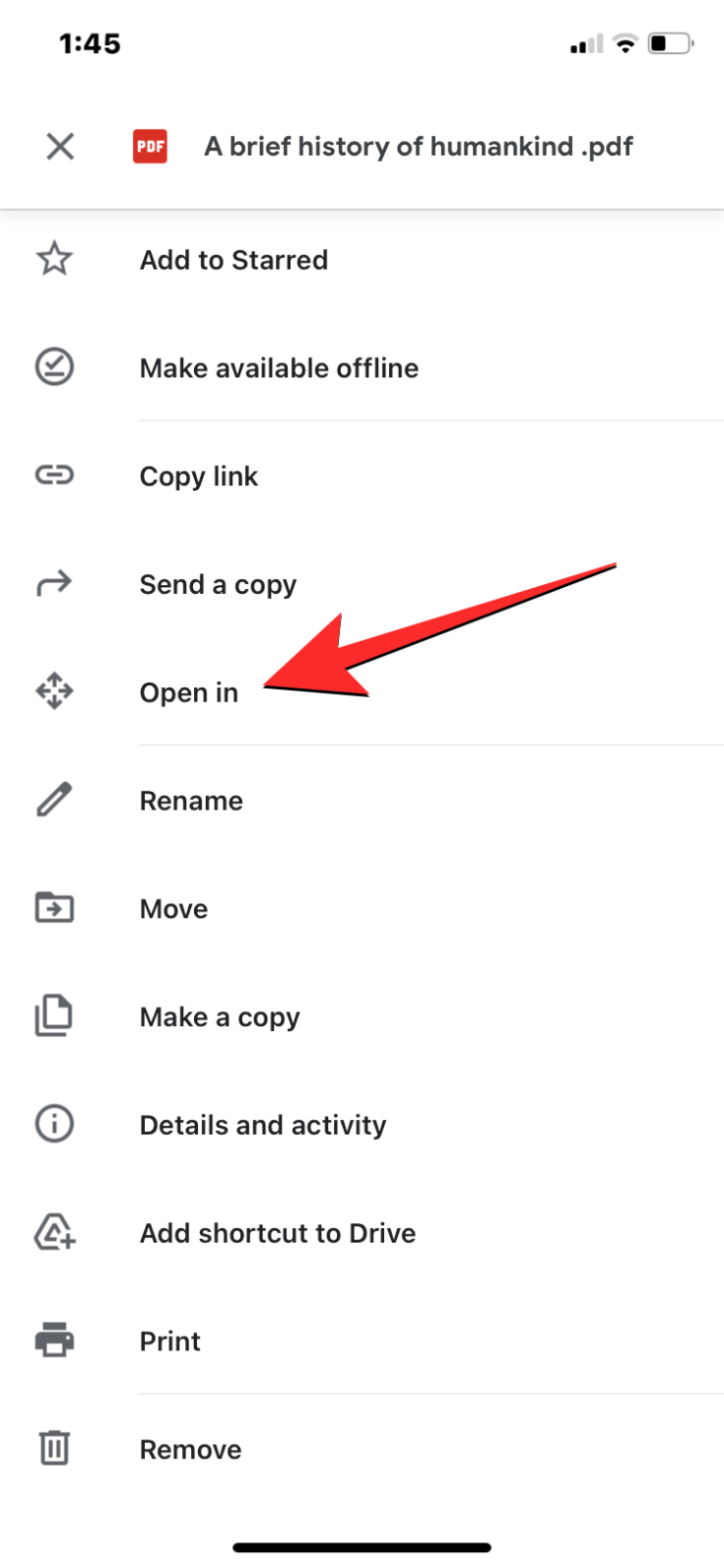The width and height of the screenshot is (724, 1568).
Task: Add shortcut to Drive
Action: point(277,1233)
